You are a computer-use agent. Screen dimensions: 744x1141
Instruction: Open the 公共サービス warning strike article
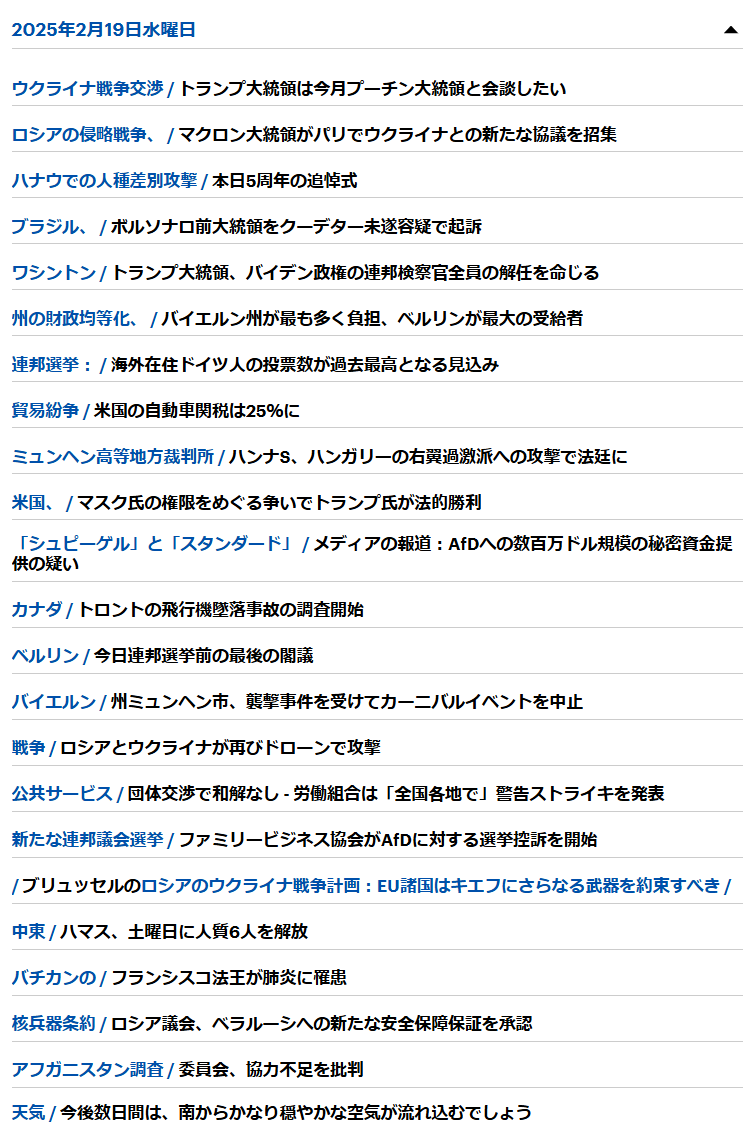pos(338,793)
